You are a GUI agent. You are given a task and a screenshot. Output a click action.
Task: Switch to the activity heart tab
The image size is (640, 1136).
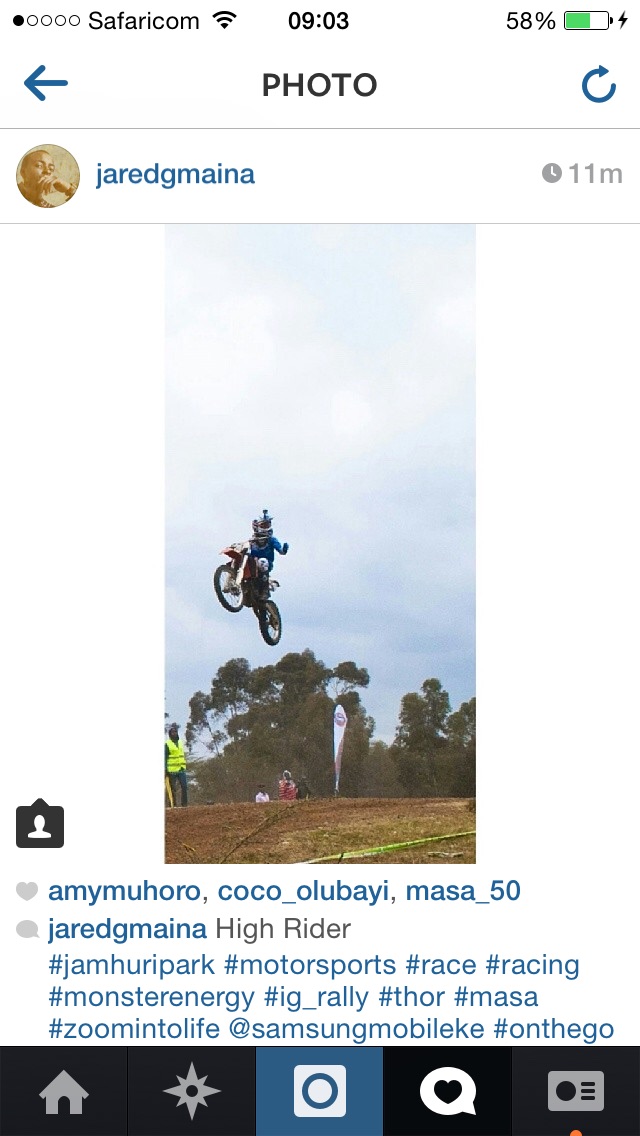(447, 1091)
